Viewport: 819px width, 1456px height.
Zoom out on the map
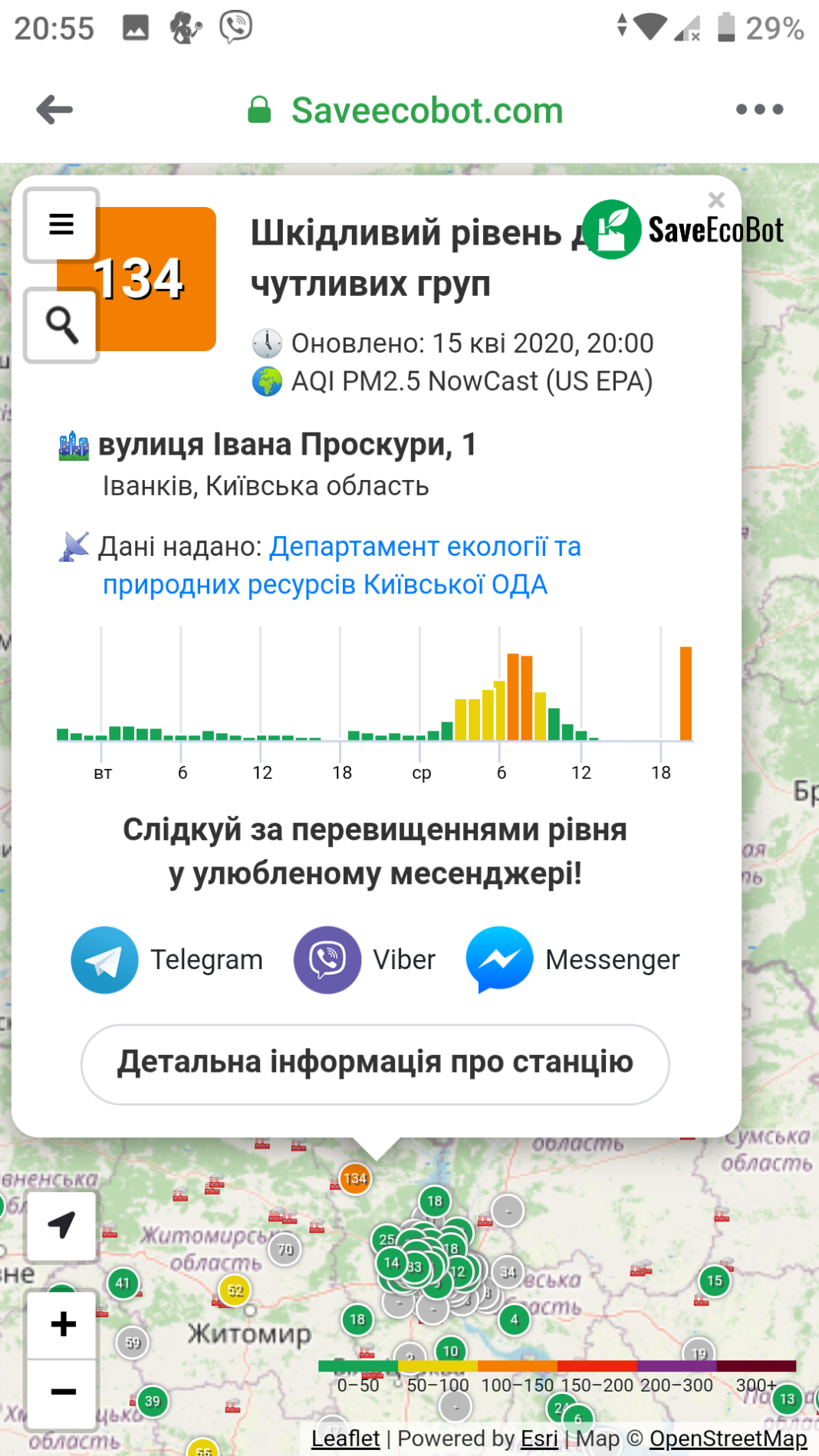[x=62, y=1392]
